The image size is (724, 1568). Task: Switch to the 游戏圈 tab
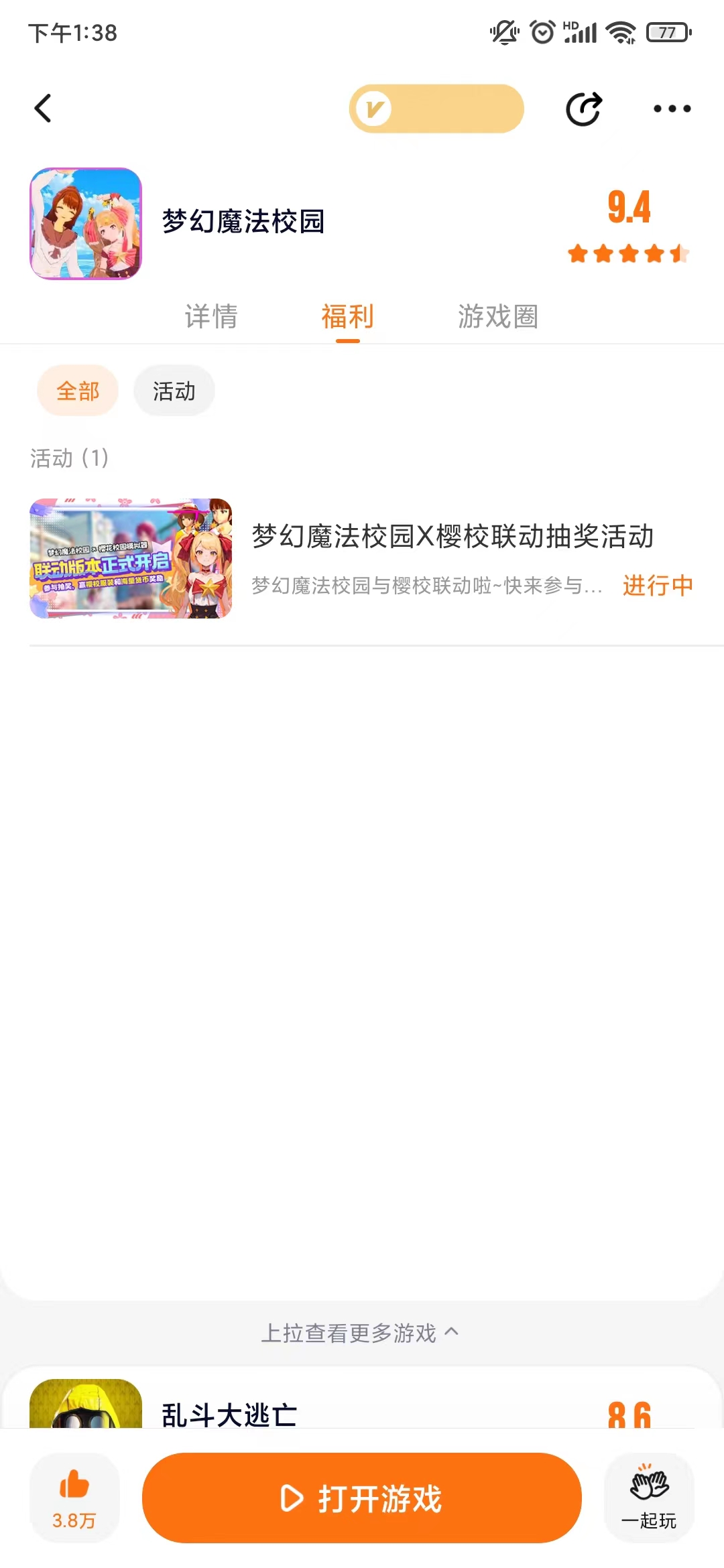click(498, 316)
